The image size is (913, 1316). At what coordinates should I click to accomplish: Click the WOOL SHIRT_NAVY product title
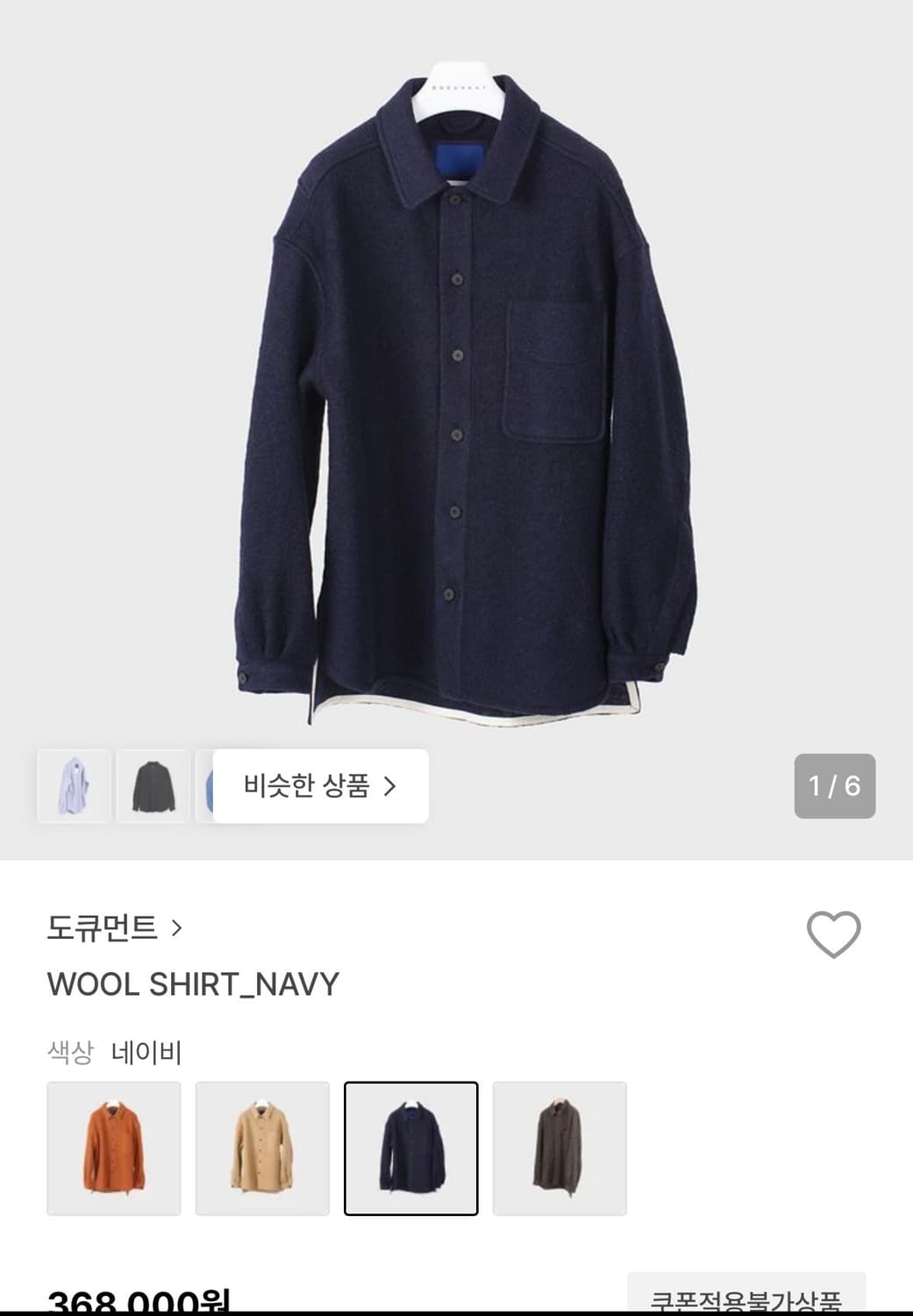(193, 983)
